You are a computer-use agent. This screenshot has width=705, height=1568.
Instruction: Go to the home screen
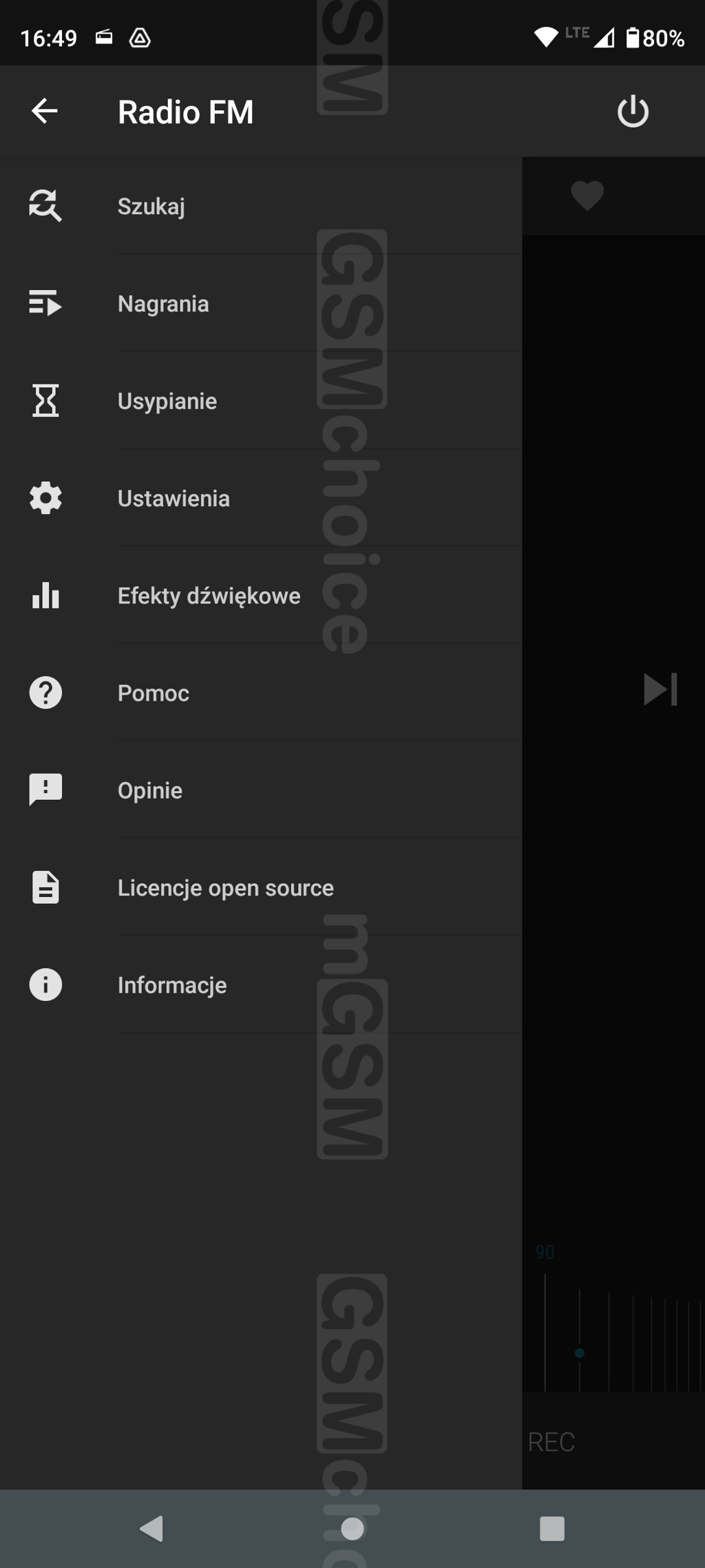[x=352, y=1528]
